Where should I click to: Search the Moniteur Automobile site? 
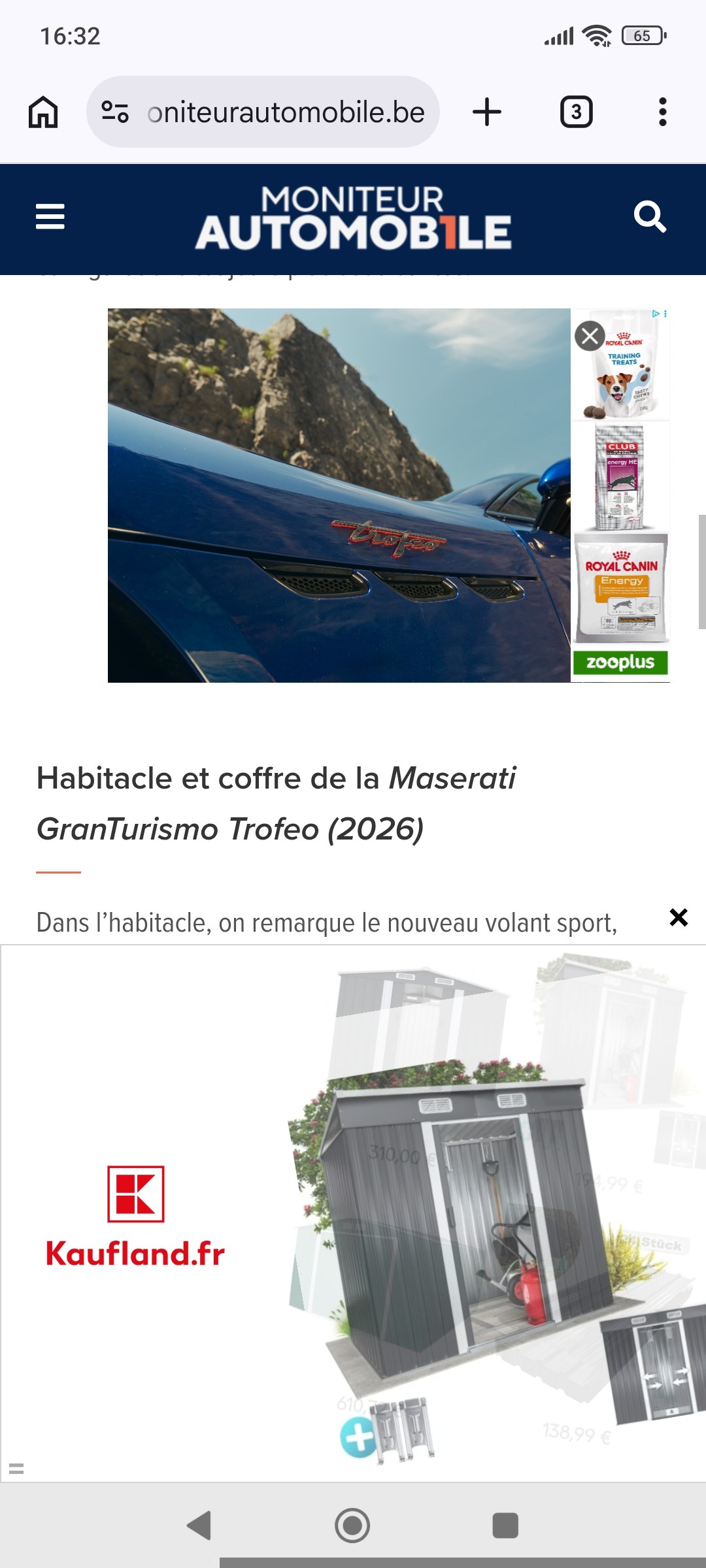click(x=650, y=217)
